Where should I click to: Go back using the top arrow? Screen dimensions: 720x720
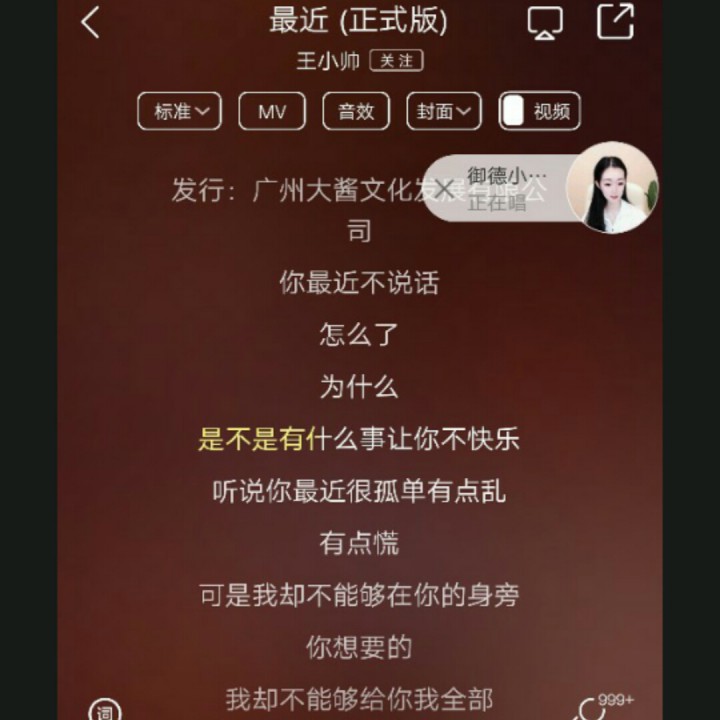(x=91, y=22)
